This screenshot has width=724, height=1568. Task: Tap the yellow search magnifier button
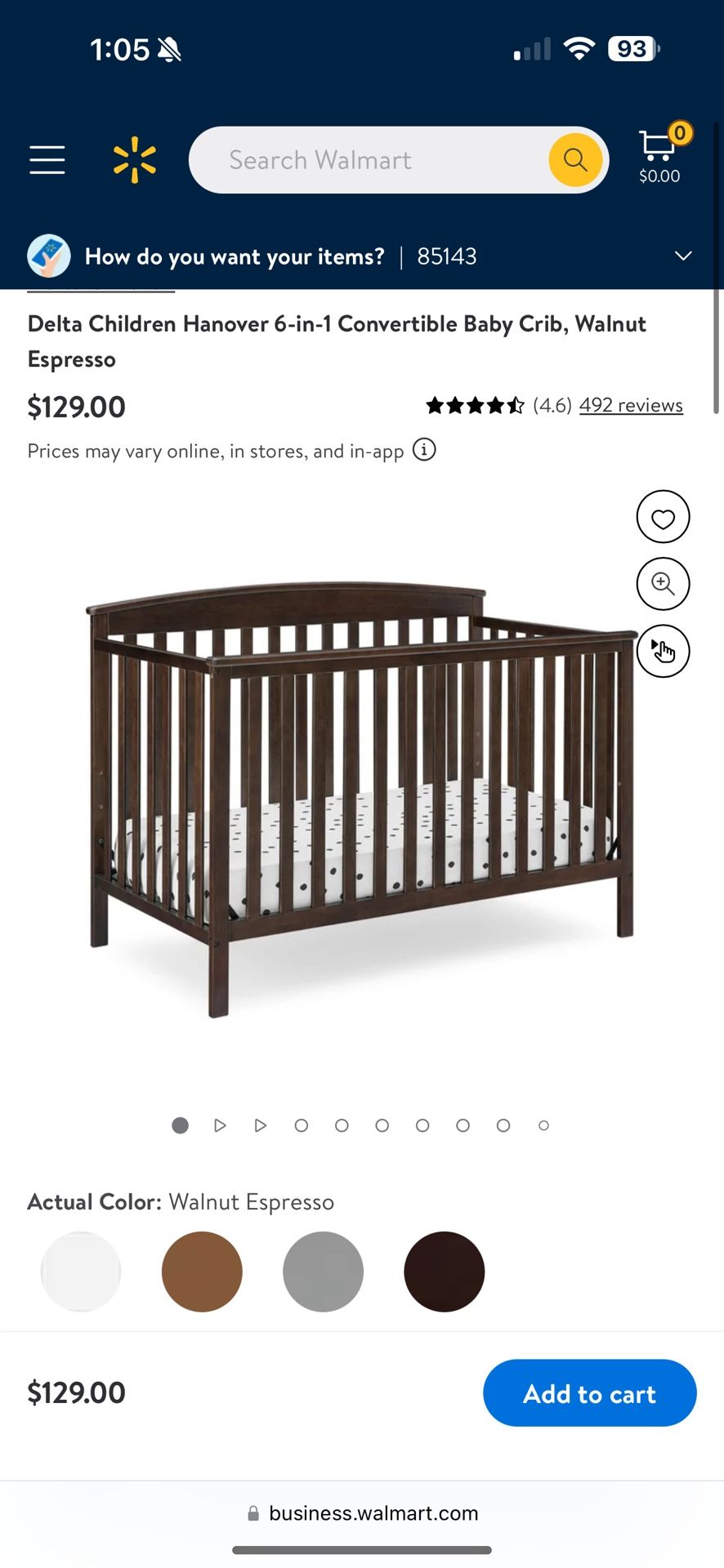click(575, 160)
